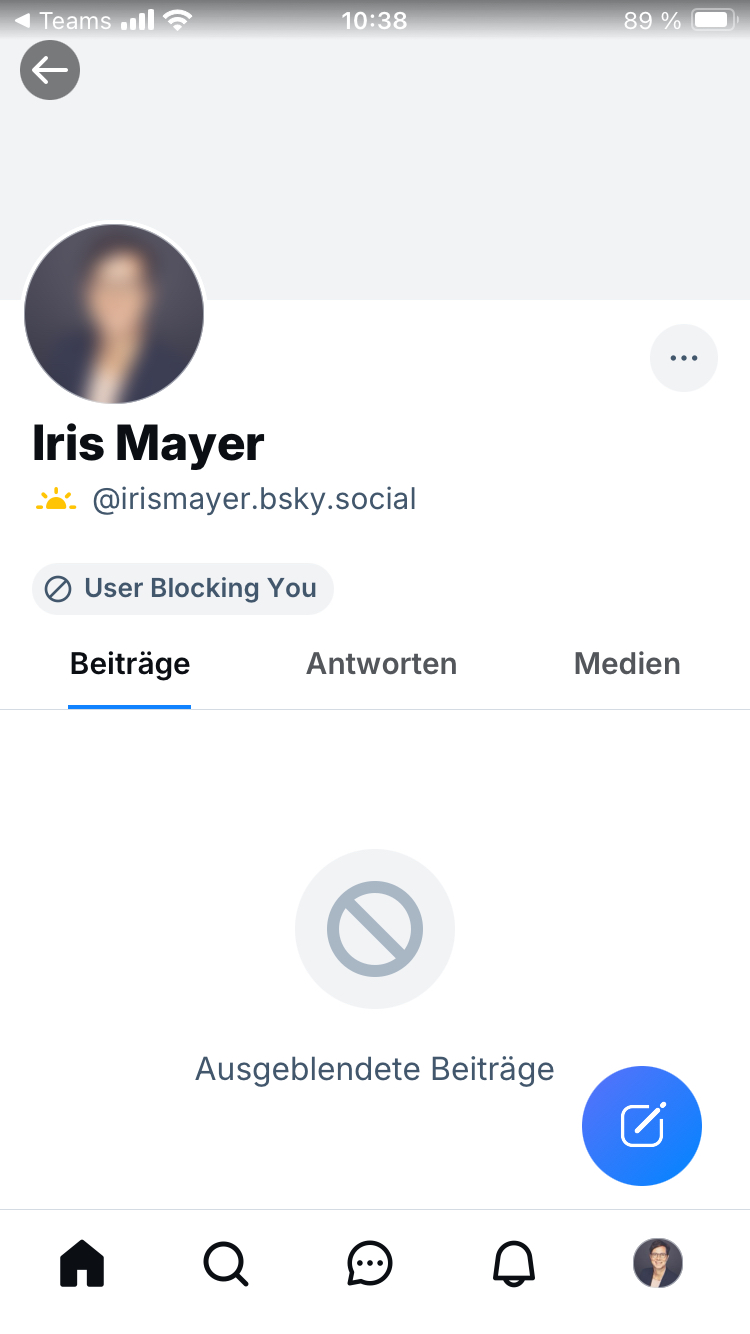Screen dimensions: 750x1334
Task: Open the notifications bell
Action: point(514,1263)
